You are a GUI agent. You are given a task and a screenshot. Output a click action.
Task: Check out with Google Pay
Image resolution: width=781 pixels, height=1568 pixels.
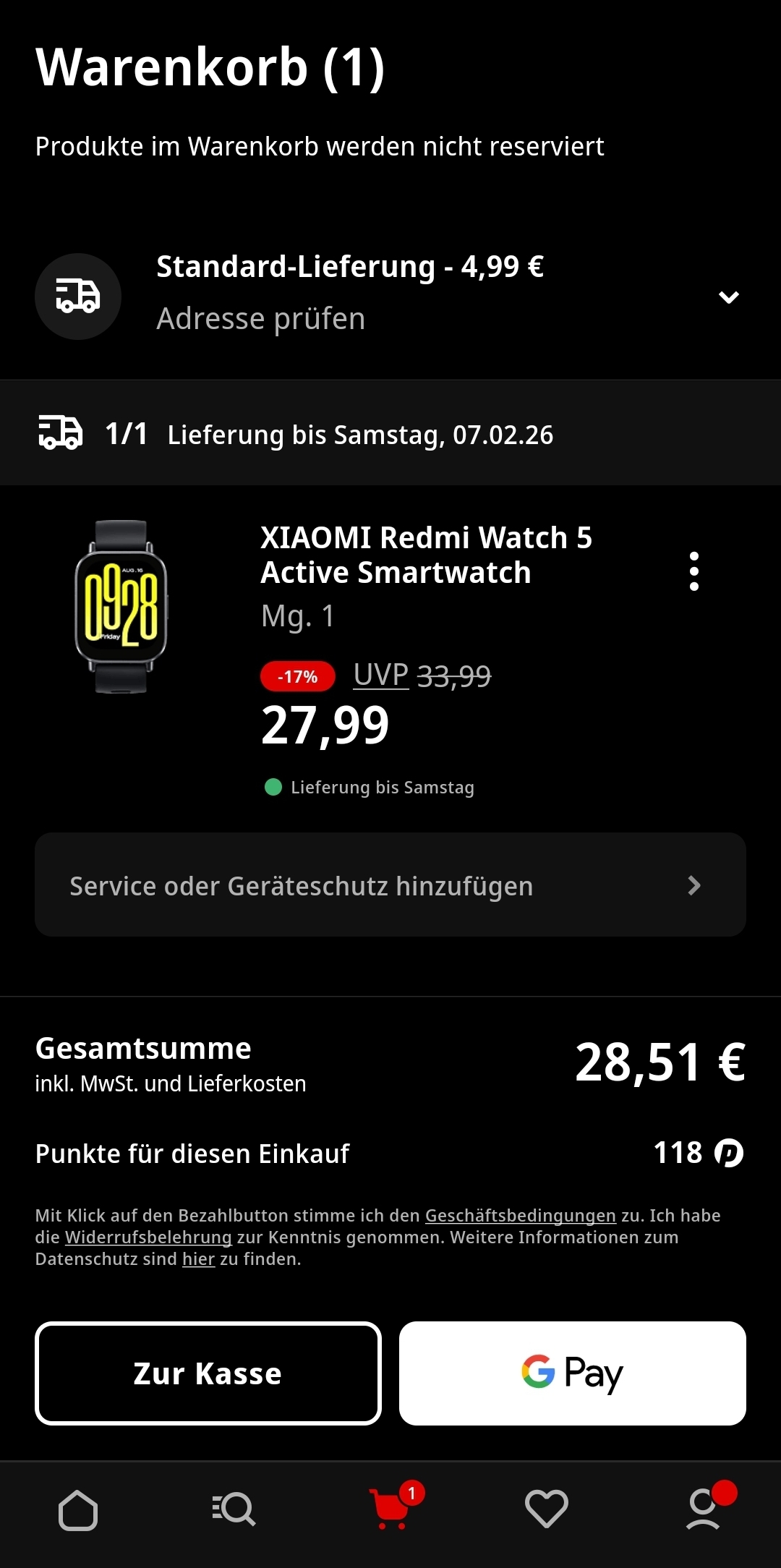(x=572, y=1373)
